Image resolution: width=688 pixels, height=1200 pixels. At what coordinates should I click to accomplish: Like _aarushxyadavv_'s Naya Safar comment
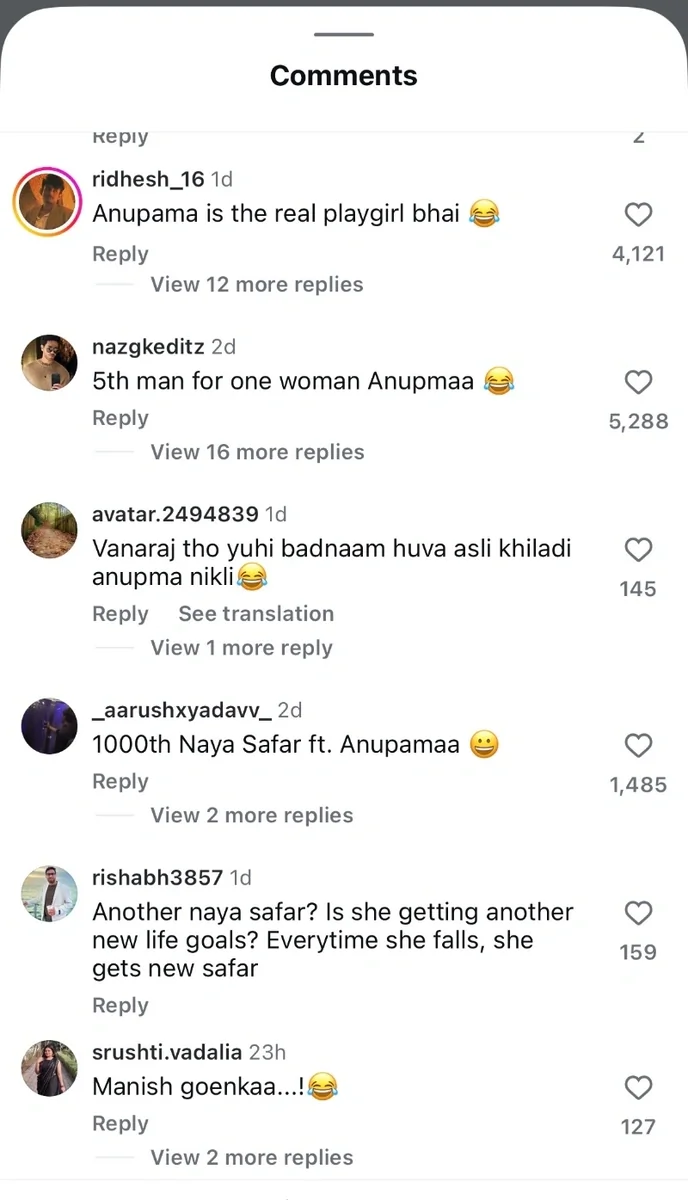pyautogui.click(x=638, y=745)
